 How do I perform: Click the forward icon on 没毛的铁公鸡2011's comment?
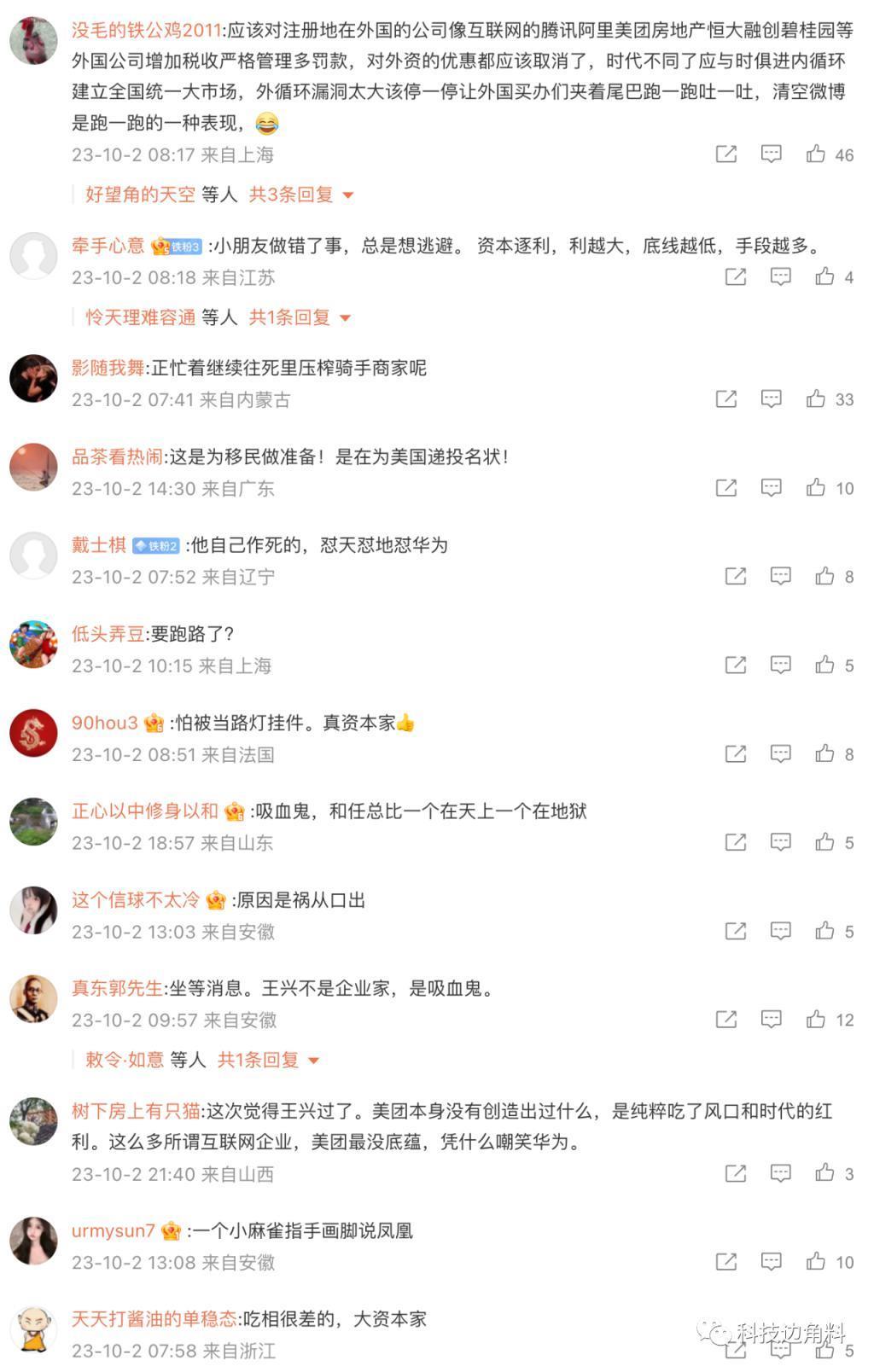point(725,154)
